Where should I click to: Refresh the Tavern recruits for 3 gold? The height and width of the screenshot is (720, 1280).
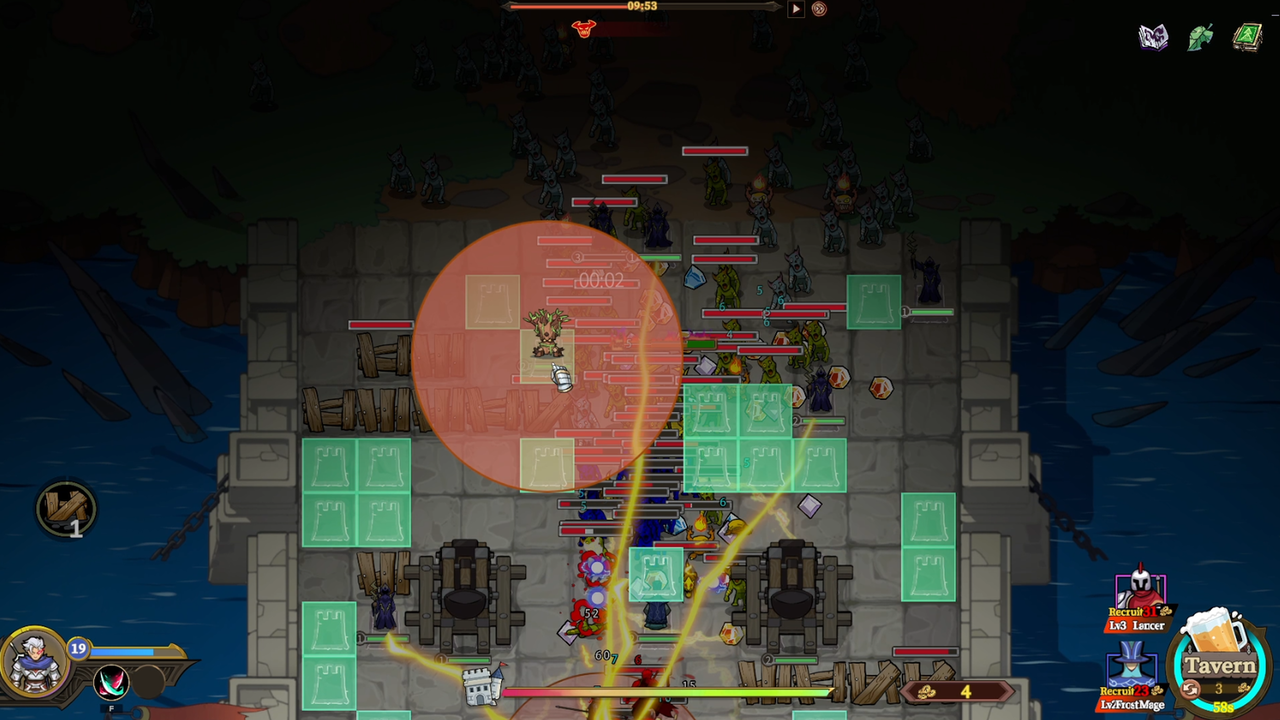pos(1190,689)
